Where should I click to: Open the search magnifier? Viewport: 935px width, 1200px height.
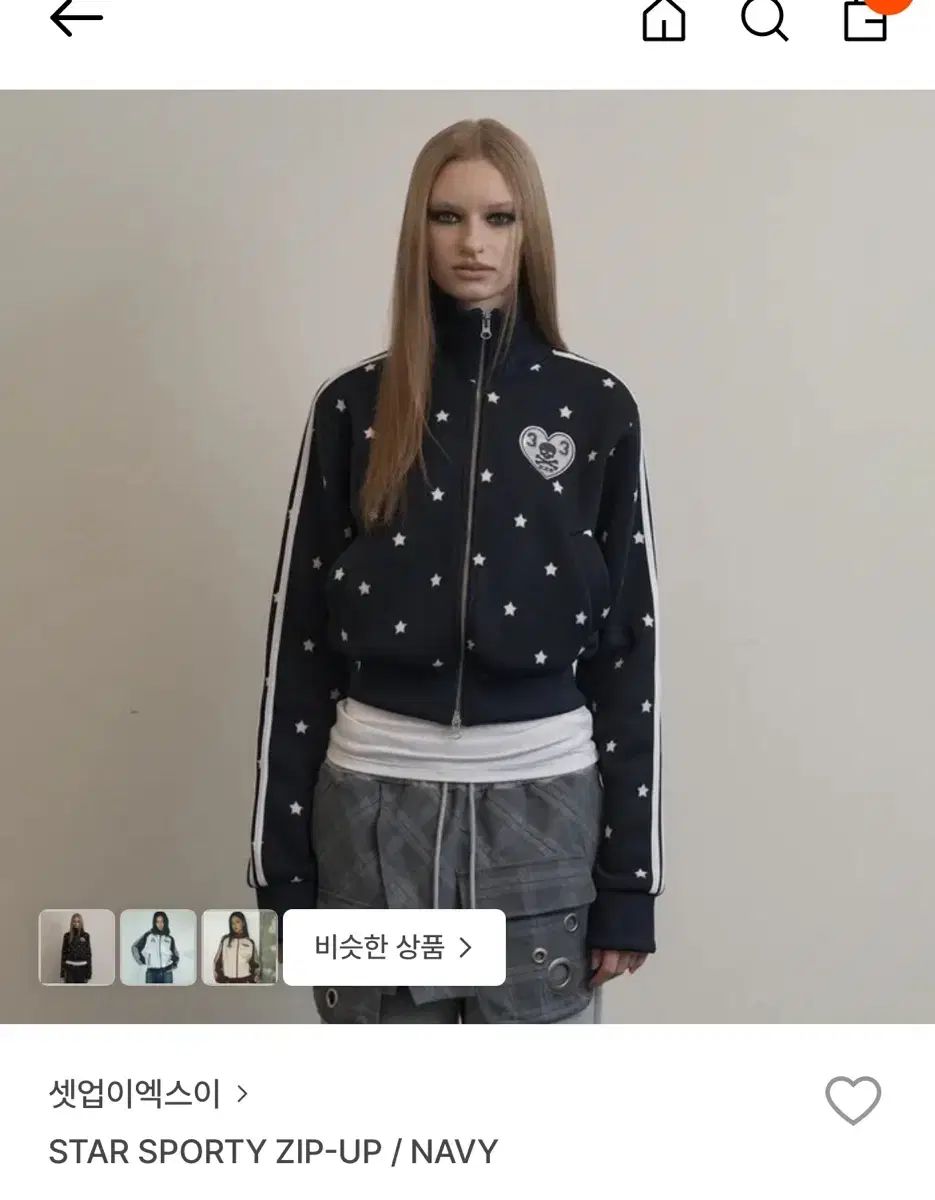(x=765, y=19)
